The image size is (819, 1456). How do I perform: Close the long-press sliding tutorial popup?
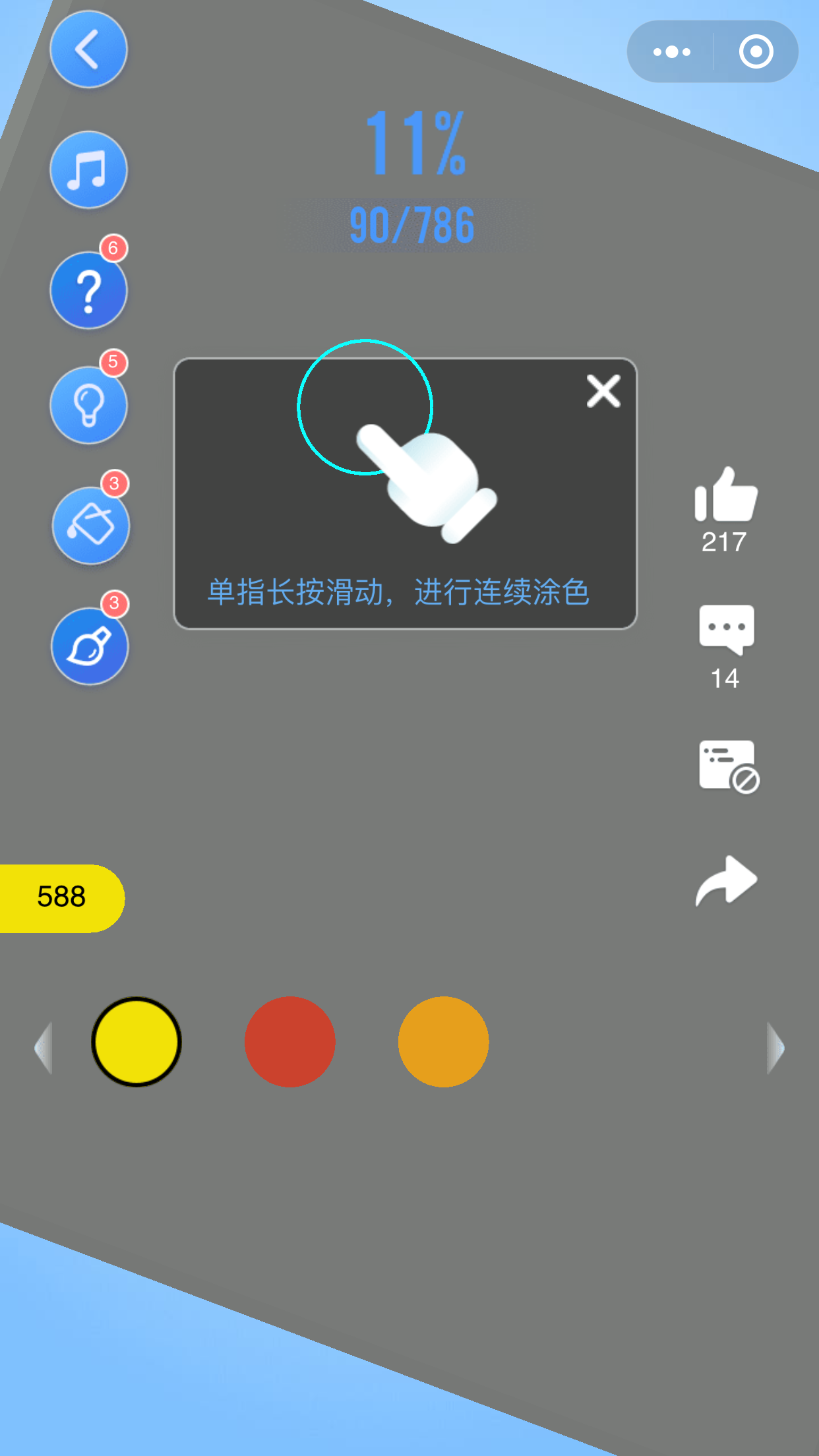[603, 392]
